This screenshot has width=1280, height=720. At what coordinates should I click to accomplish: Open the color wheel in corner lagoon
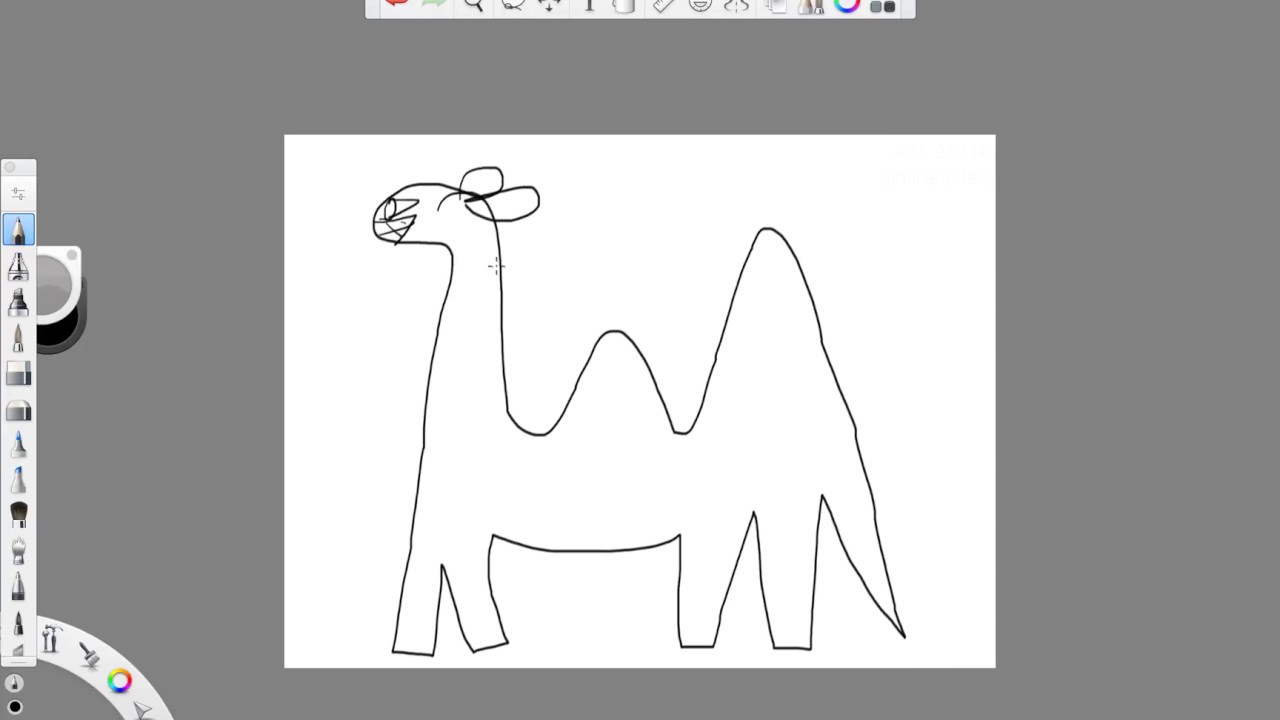click(x=120, y=681)
